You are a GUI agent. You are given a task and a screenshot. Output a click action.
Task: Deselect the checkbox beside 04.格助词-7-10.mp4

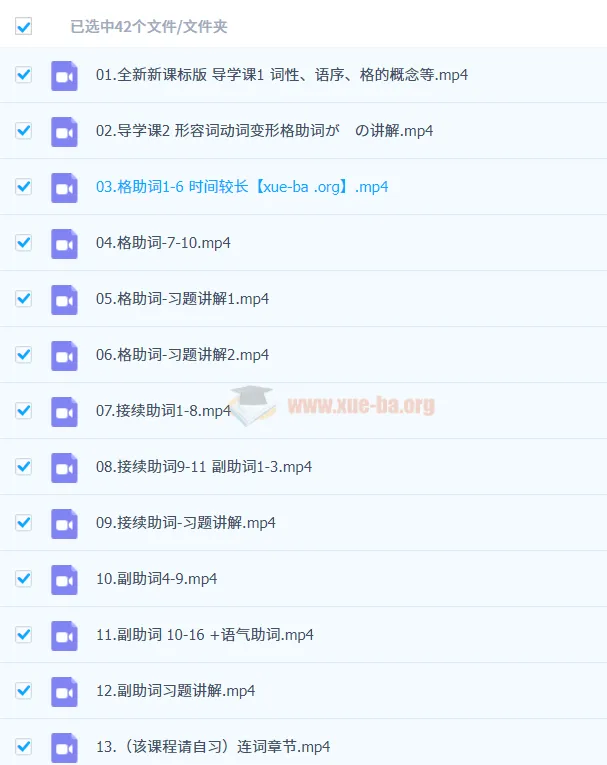[x=24, y=243]
